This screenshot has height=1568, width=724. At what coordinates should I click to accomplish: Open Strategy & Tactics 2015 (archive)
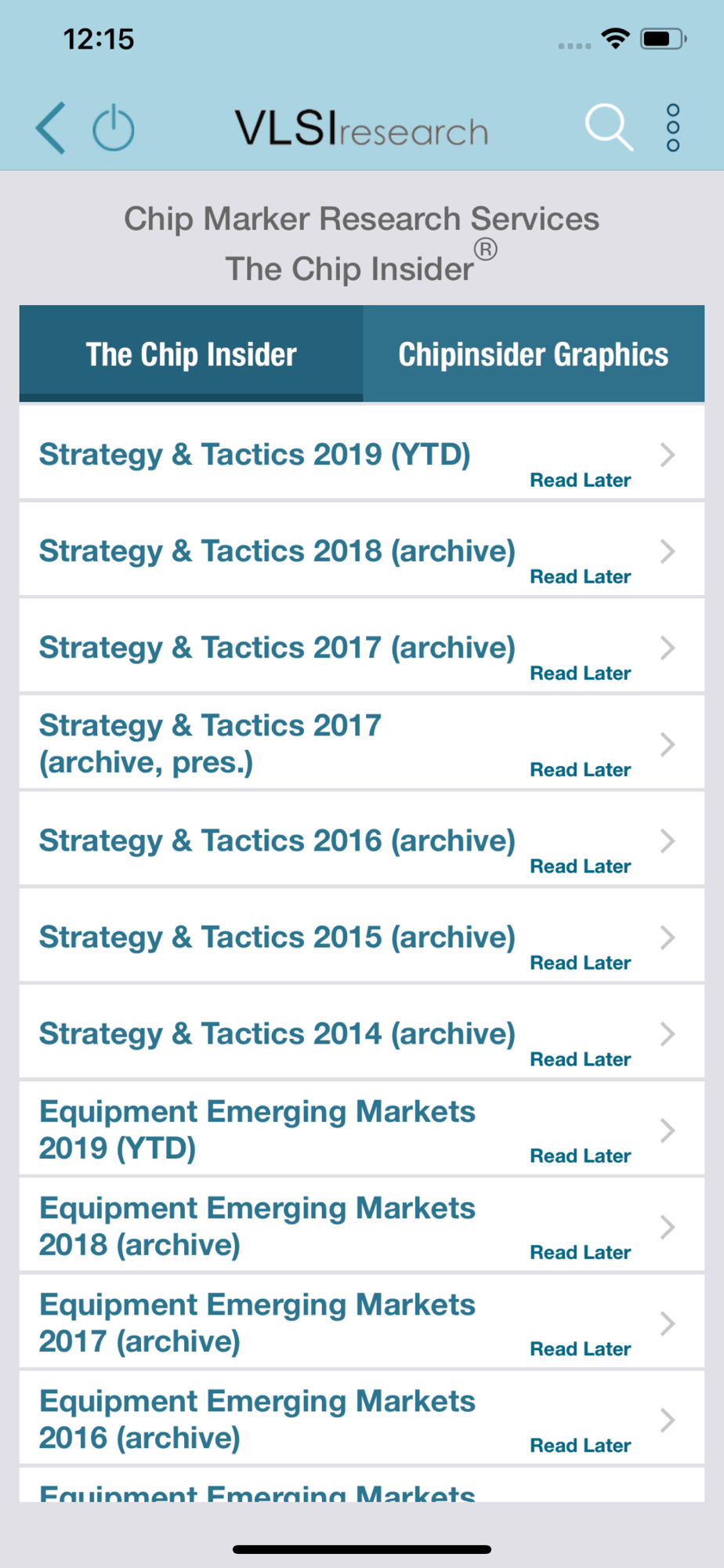362,935
